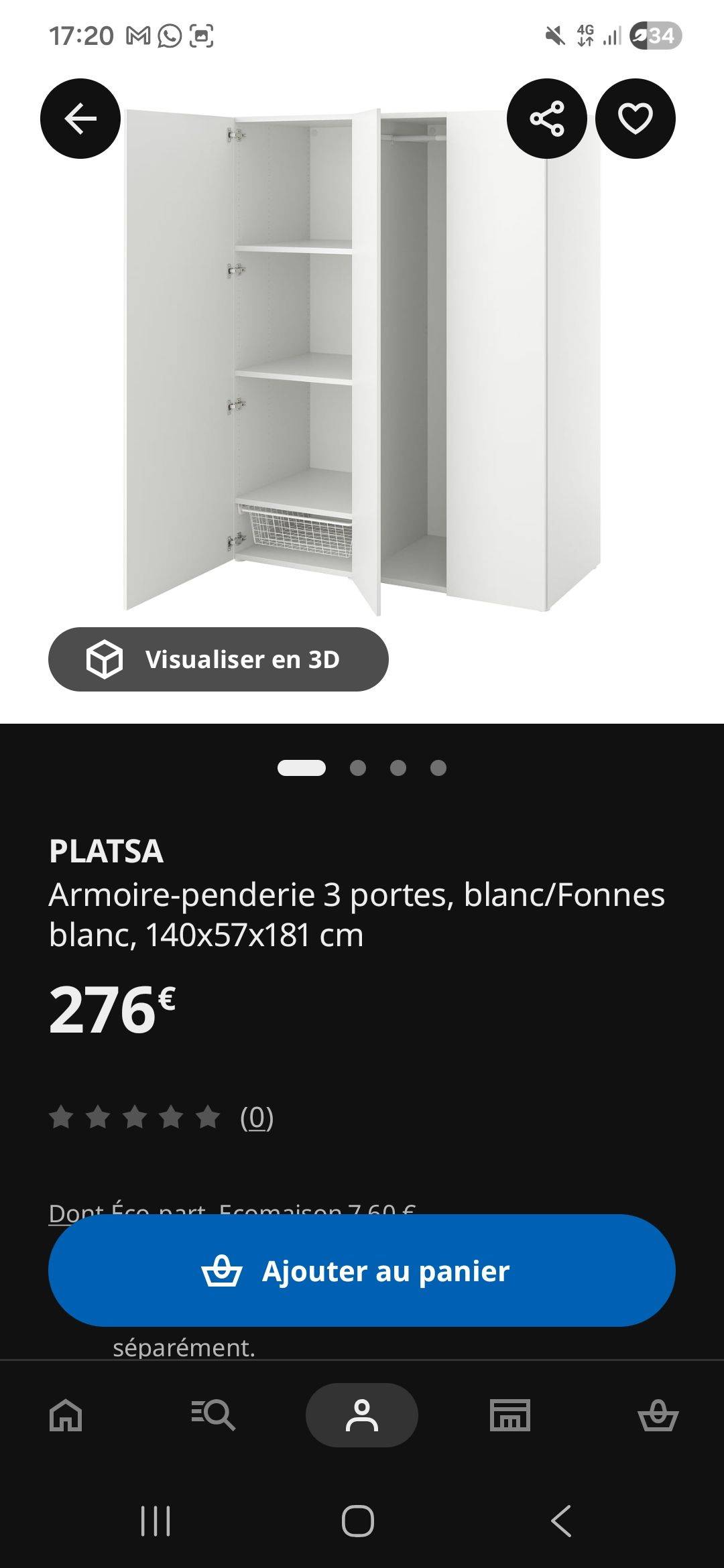Open the Android recent apps button

[156, 1521]
